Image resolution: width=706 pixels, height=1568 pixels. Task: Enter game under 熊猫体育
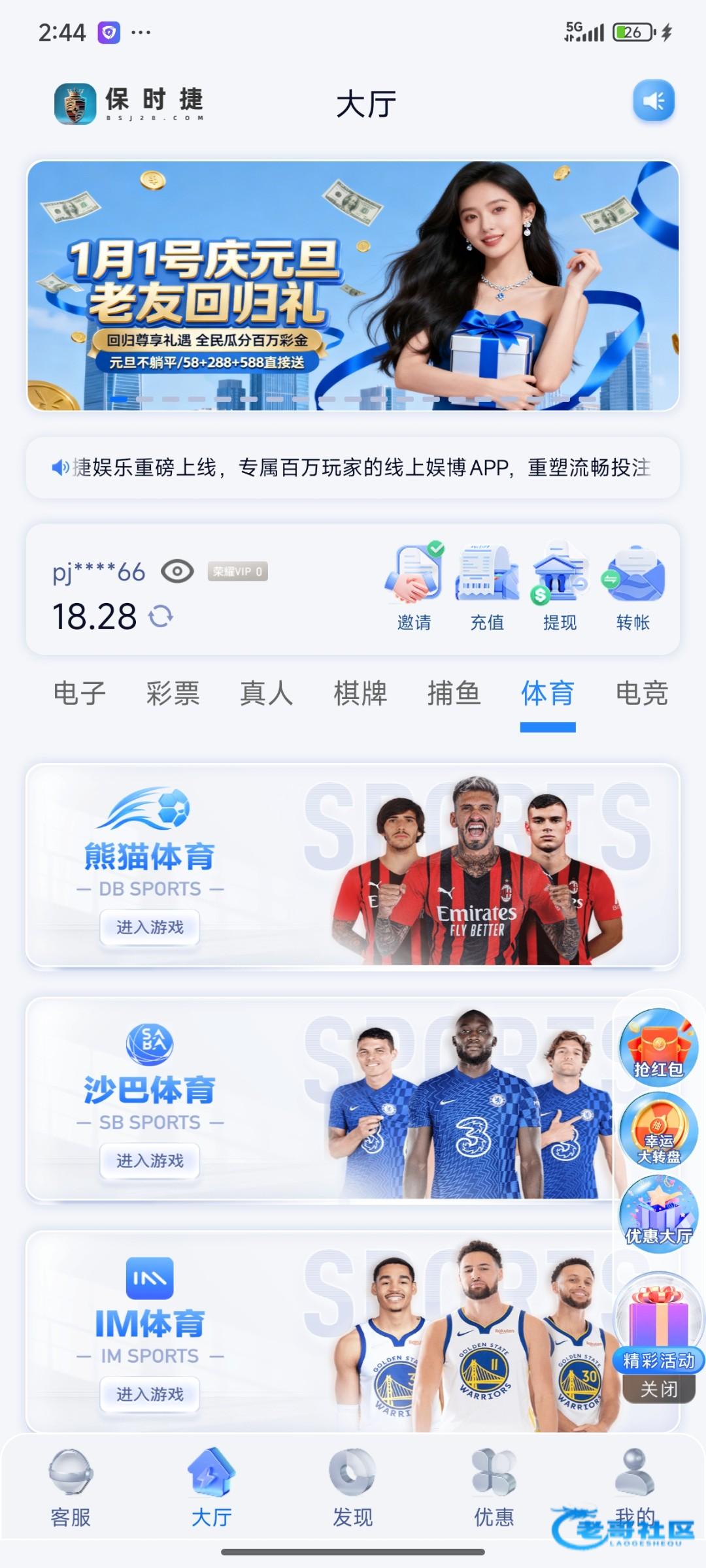(150, 927)
